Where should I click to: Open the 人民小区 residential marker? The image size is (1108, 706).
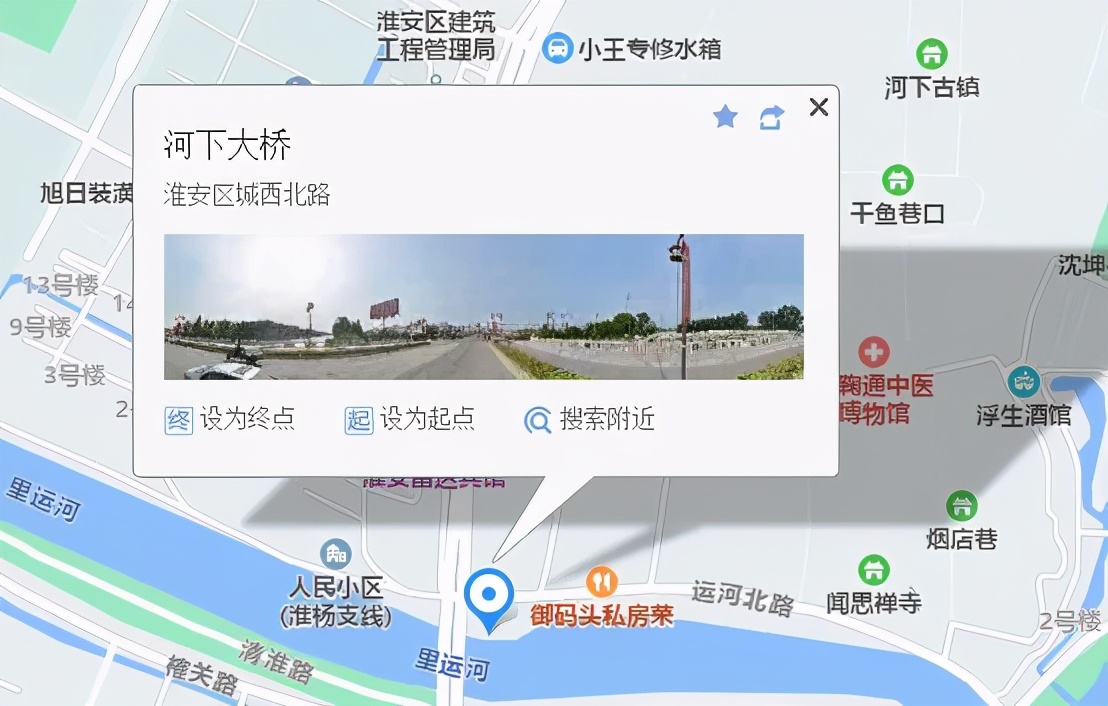335,553
